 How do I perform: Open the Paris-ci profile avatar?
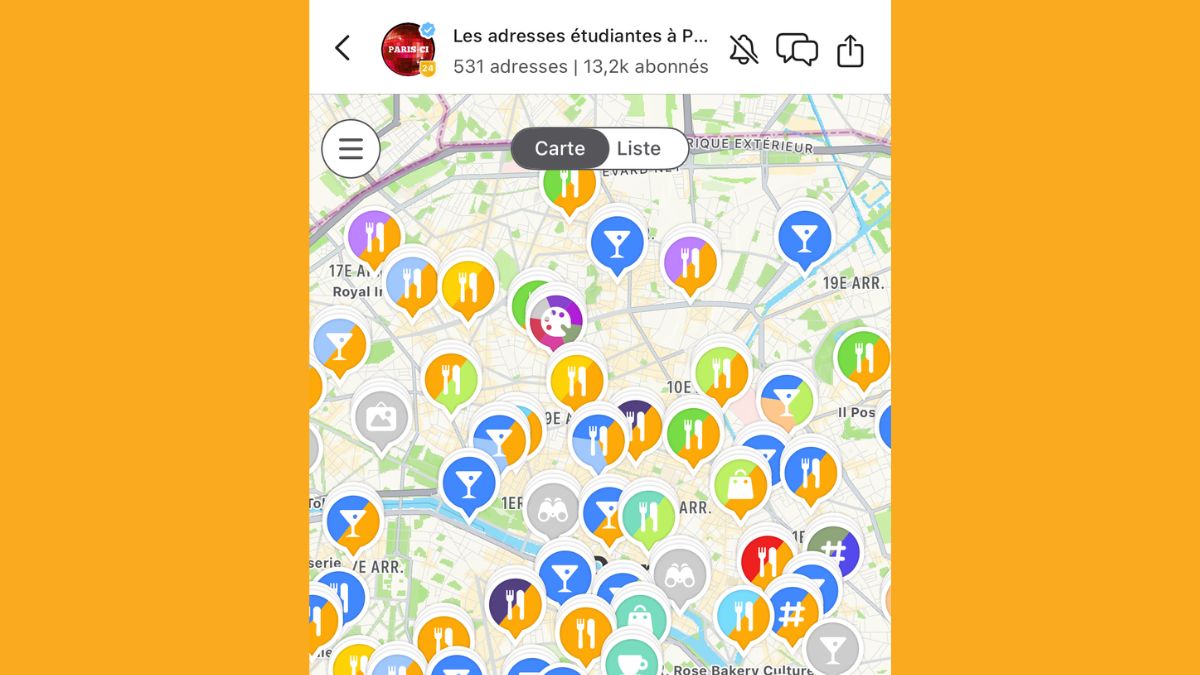click(408, 49)
